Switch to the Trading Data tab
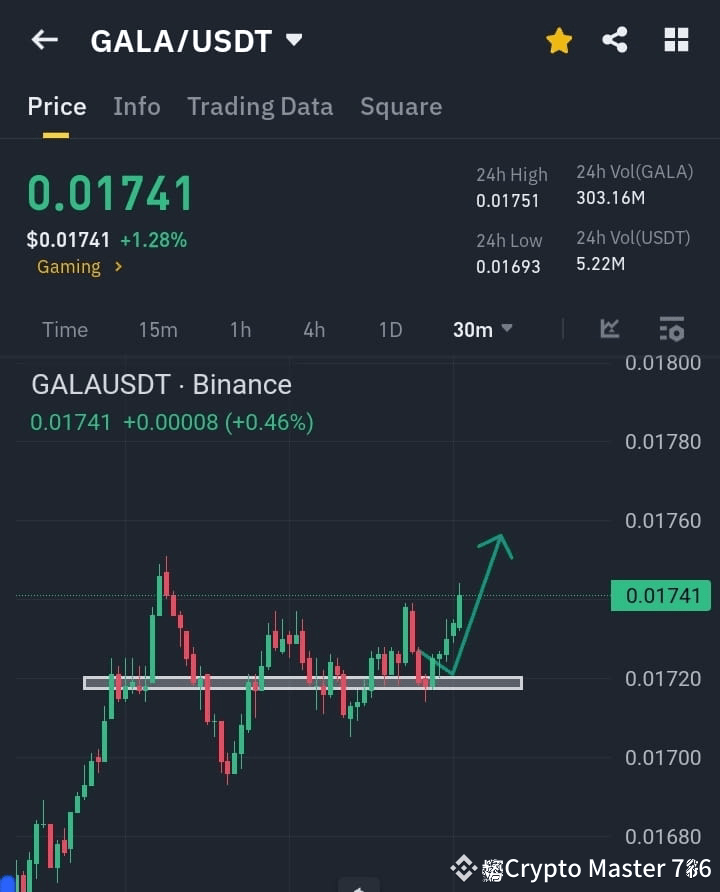The image size is (720, 892). [x=260, y=107]
